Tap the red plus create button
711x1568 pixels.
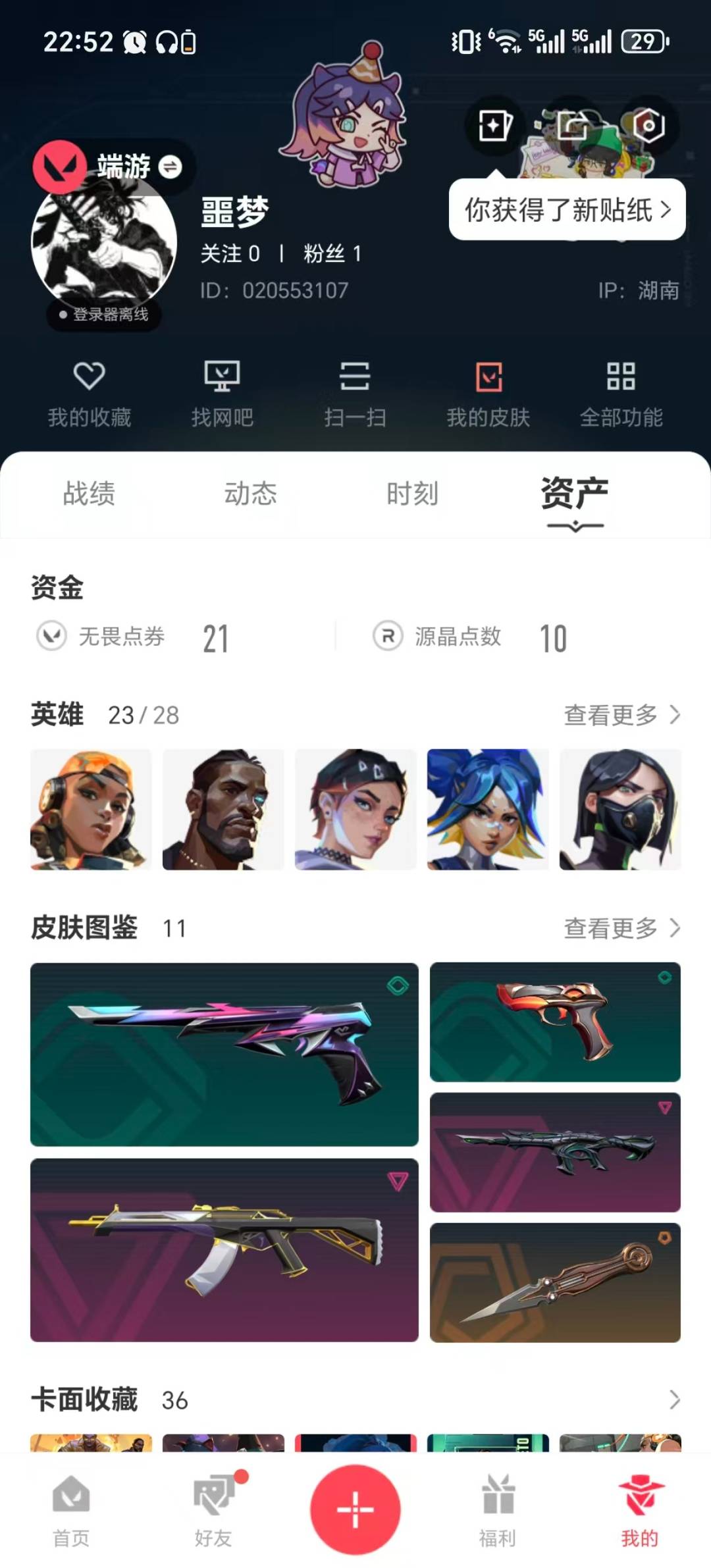355,1509
